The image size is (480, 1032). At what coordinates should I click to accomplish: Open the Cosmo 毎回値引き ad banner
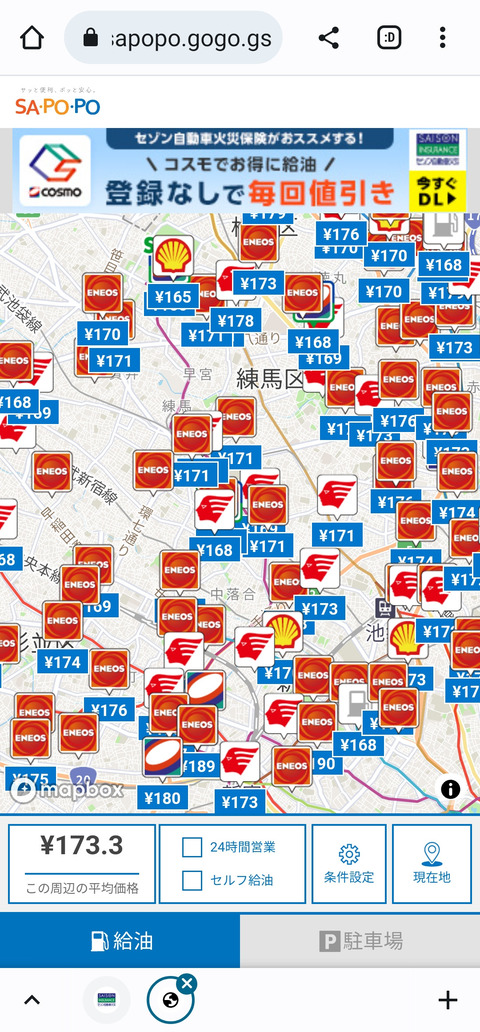click(x=240, y=170)
